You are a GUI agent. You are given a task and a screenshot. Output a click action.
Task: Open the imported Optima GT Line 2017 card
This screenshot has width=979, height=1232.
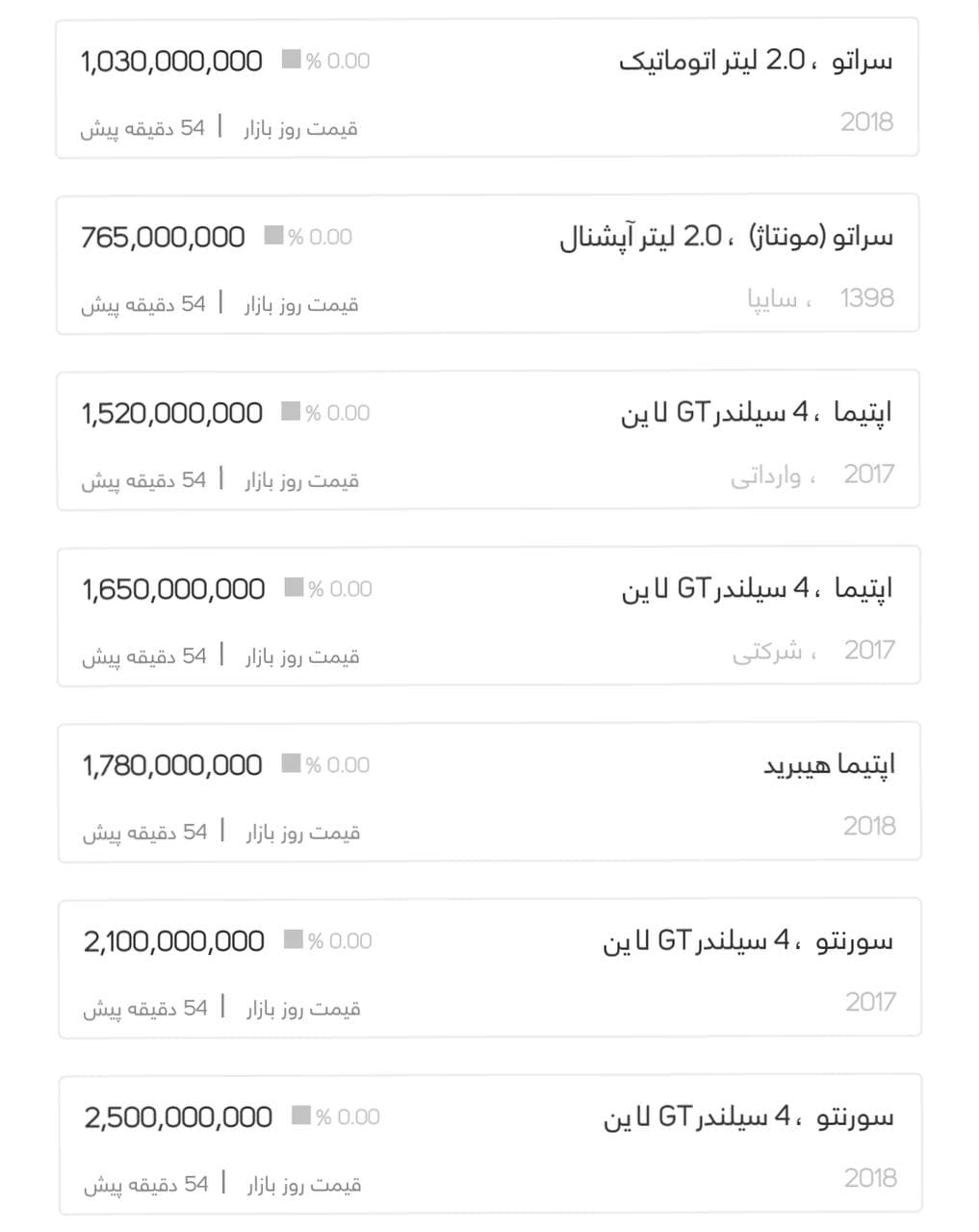(x=487, y=441)
